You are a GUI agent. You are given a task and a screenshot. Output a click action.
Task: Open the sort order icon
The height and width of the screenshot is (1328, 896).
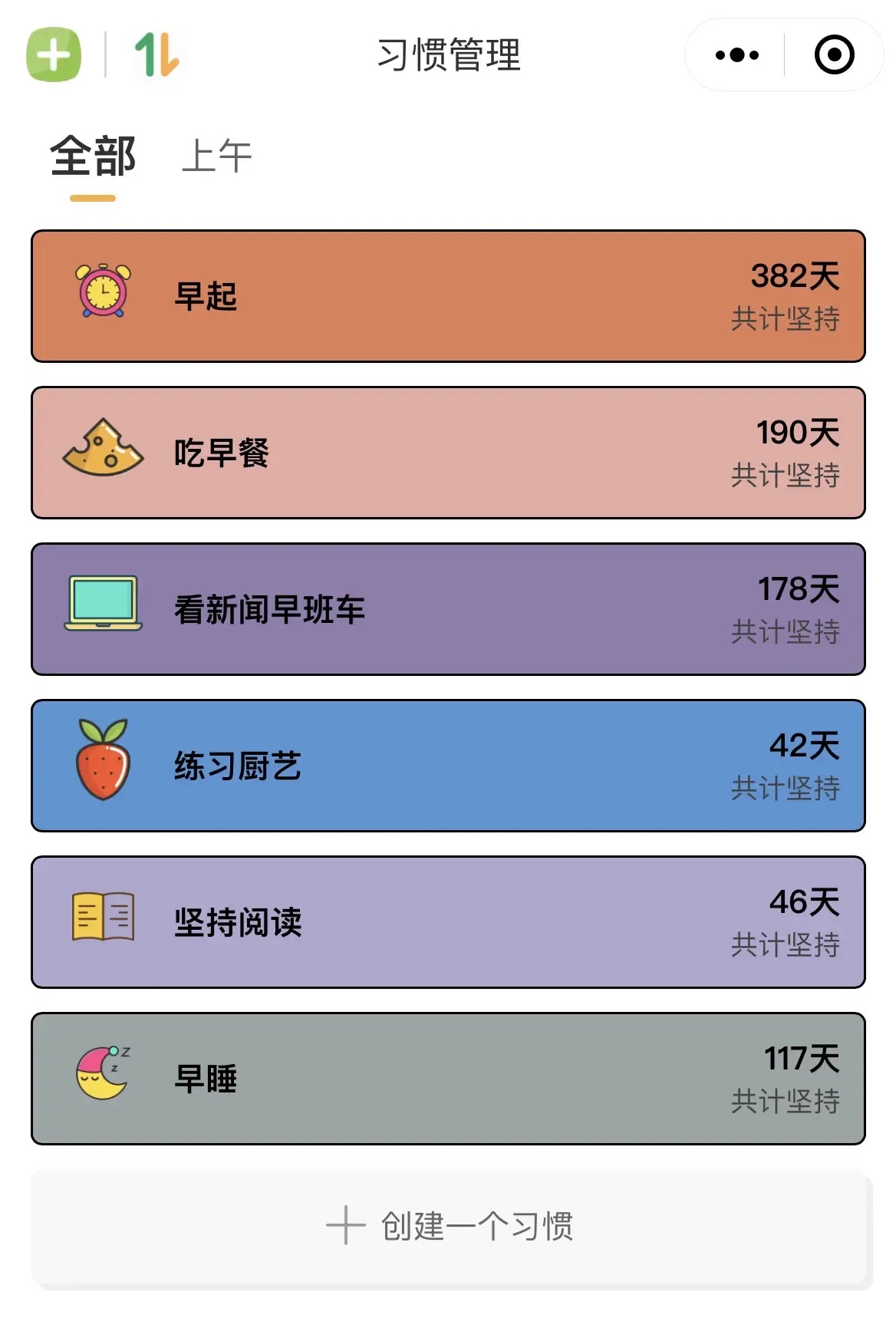click(157, 54)
